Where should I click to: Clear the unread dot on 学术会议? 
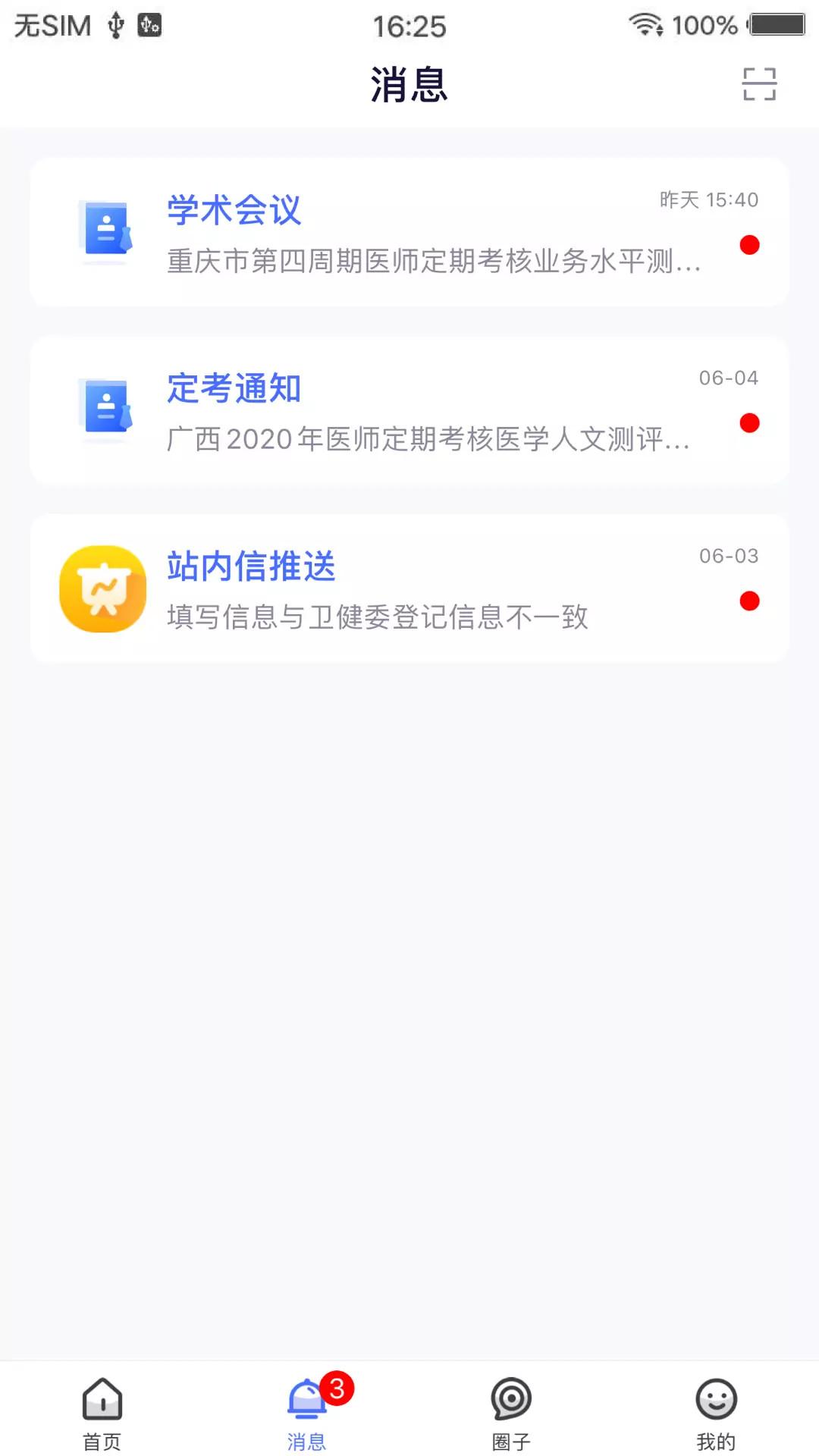(750, 245)
